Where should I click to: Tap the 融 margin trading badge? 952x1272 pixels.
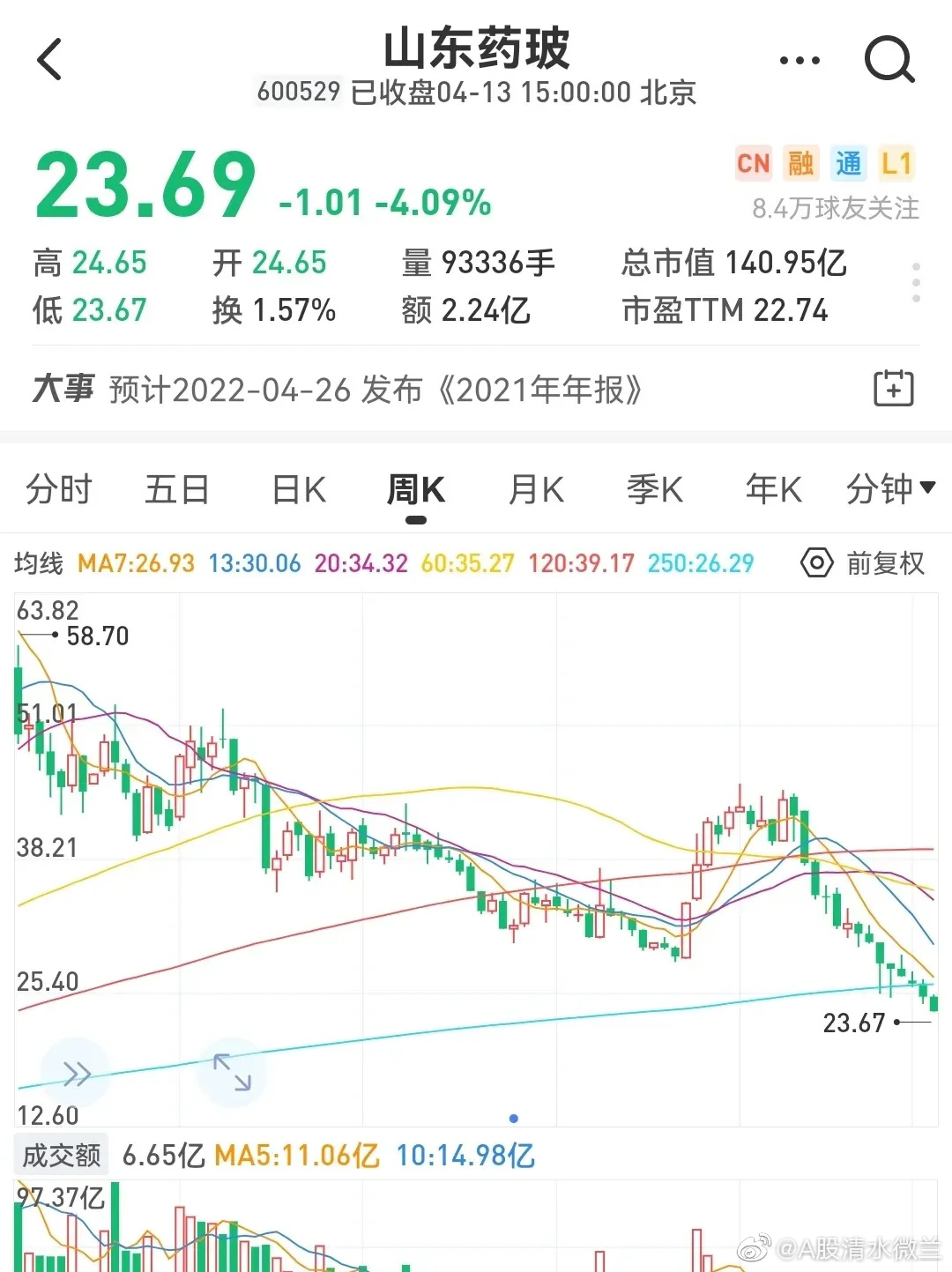pyautogui.click(x=800, y=163)
